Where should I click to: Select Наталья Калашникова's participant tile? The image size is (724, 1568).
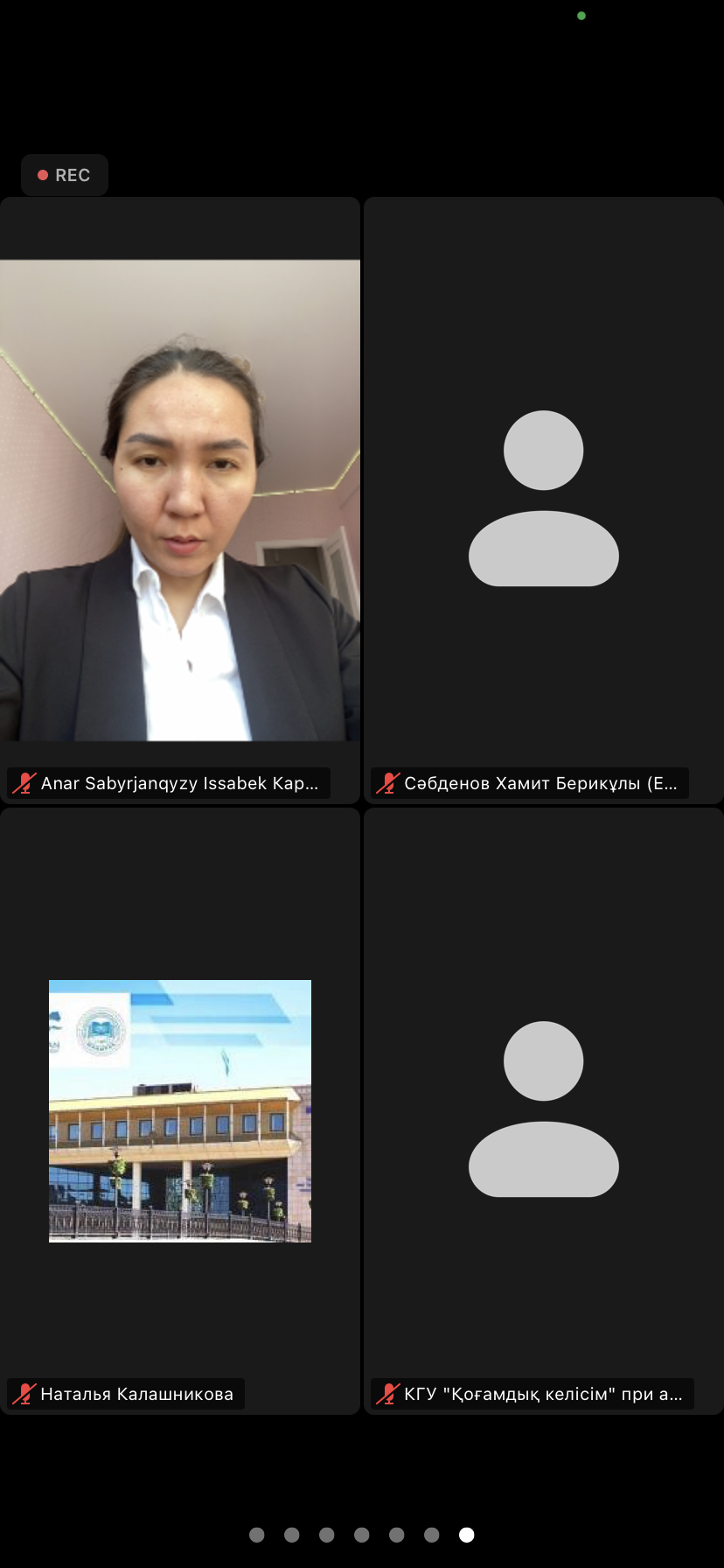(180, 1110)
